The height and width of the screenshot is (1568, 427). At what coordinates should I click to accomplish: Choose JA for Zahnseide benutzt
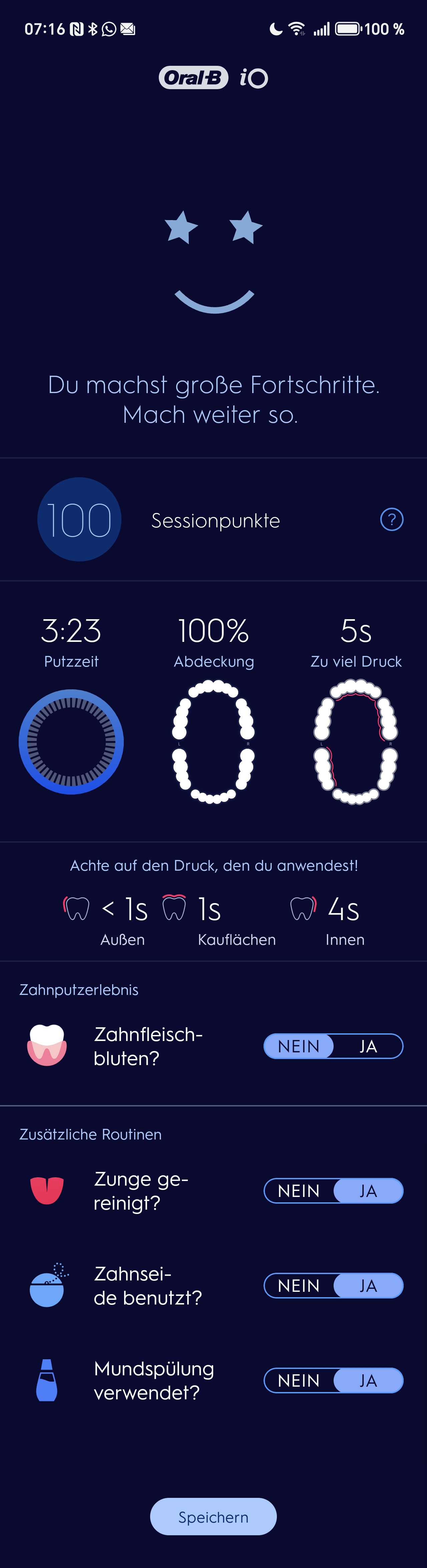pos(368,1285)
